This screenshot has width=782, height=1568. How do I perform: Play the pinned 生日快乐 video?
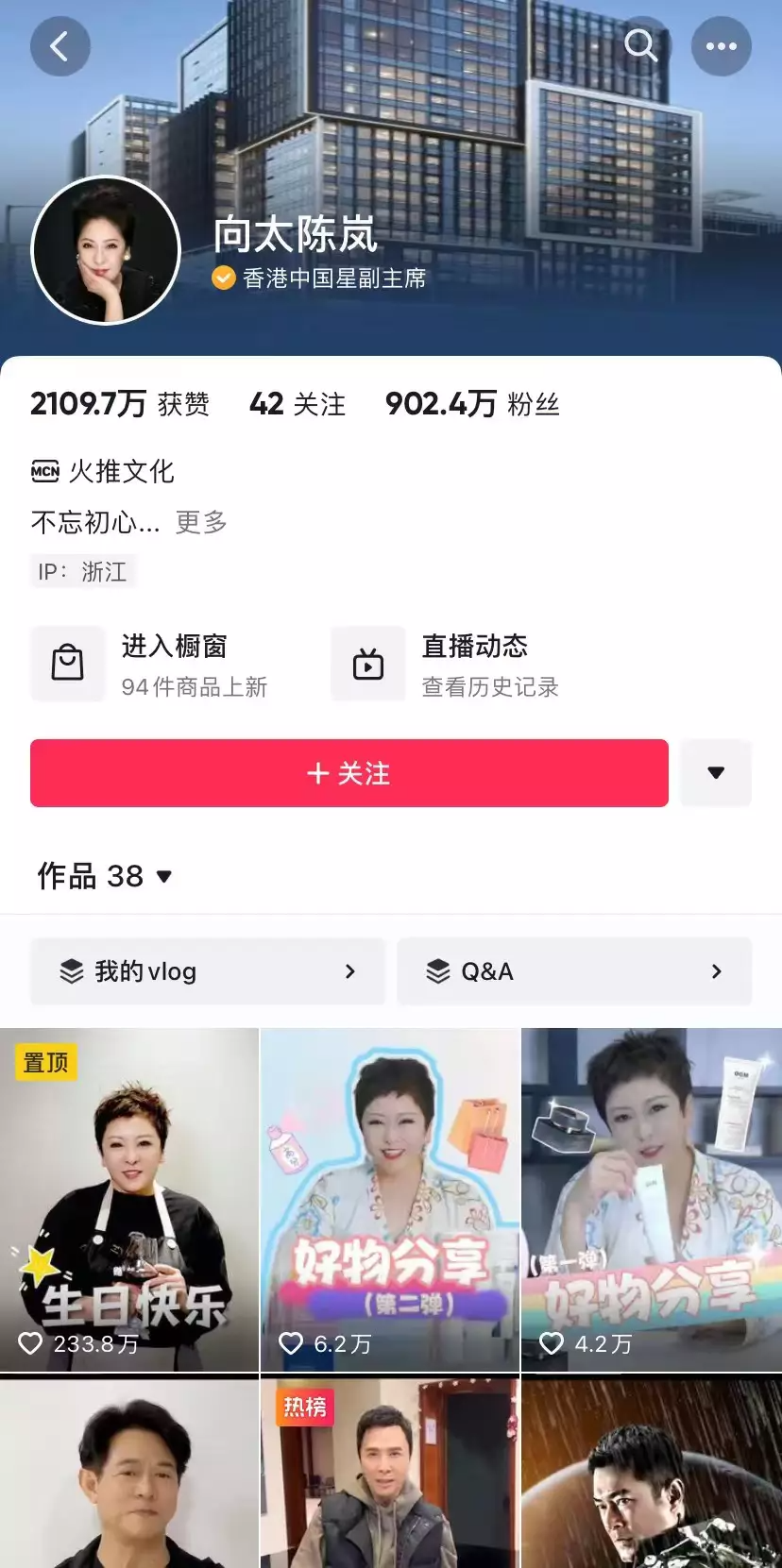(x=129, y=1199)
